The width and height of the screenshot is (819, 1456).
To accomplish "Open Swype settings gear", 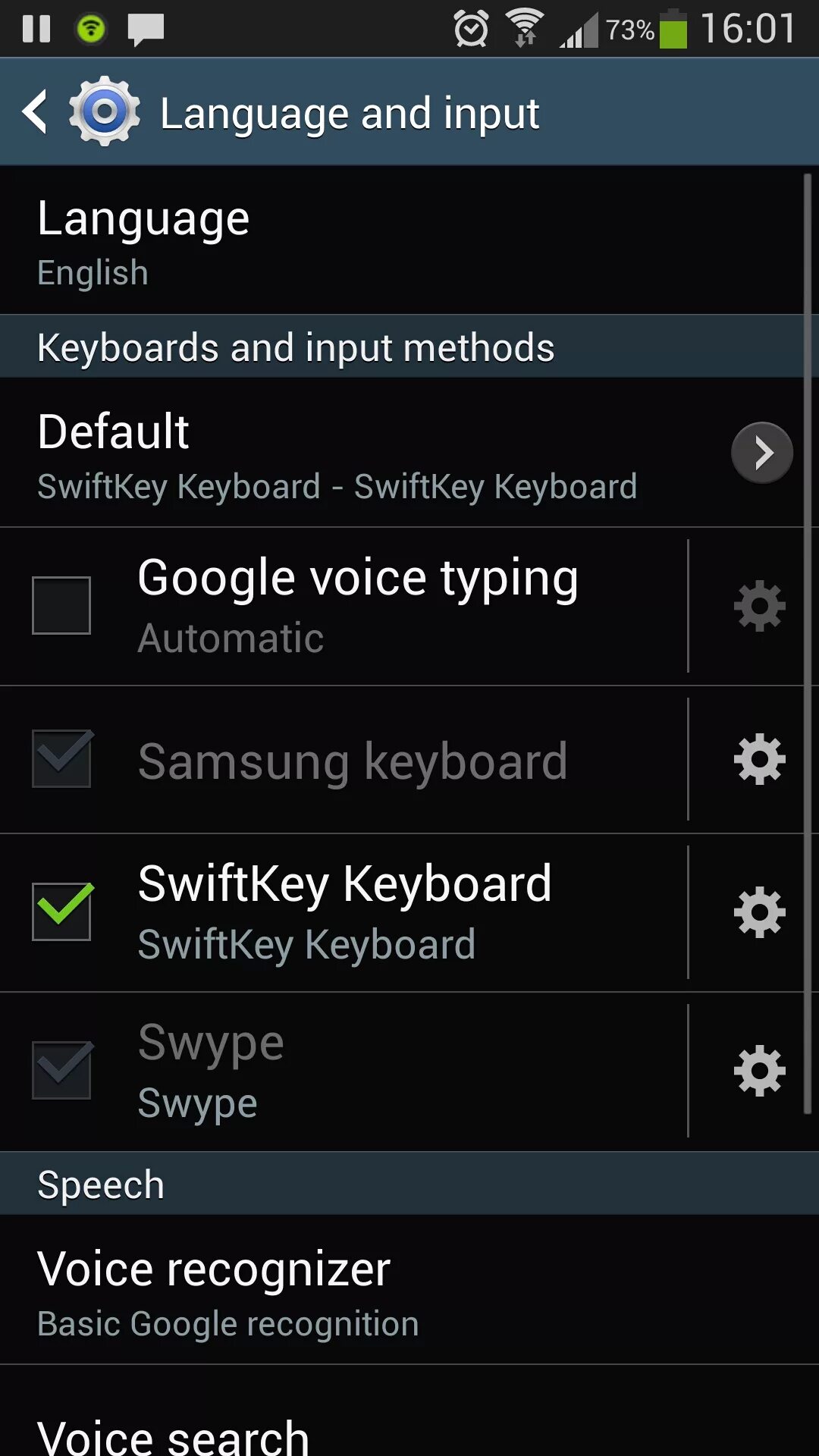I will tap(759, 1071).
